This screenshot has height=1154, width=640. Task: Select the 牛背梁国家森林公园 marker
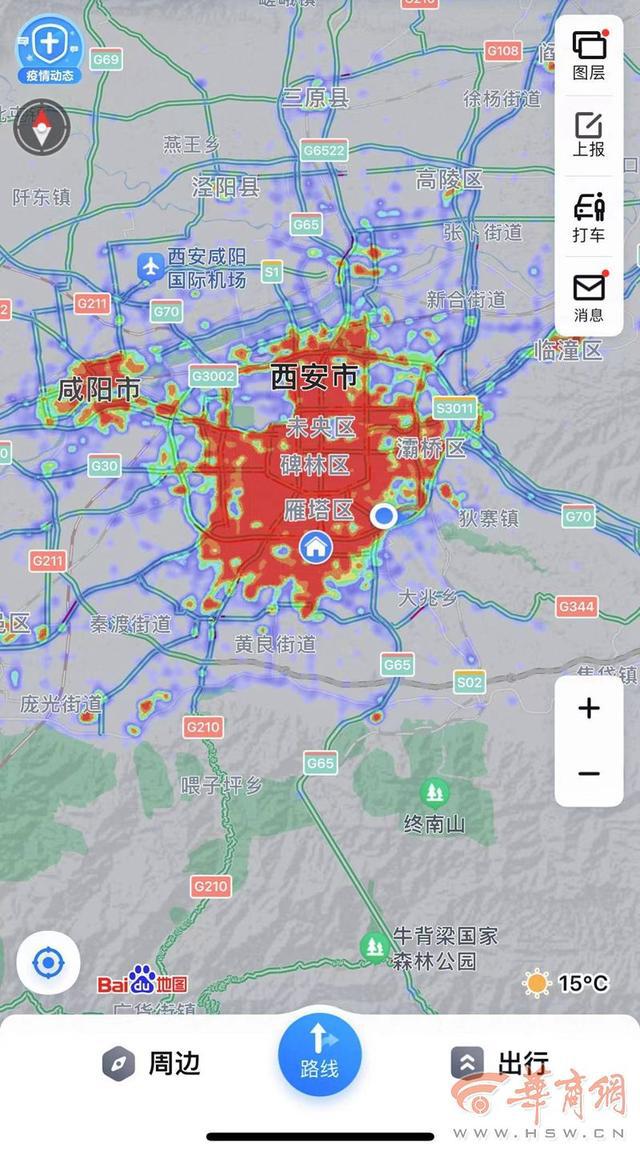pos(375,946)
